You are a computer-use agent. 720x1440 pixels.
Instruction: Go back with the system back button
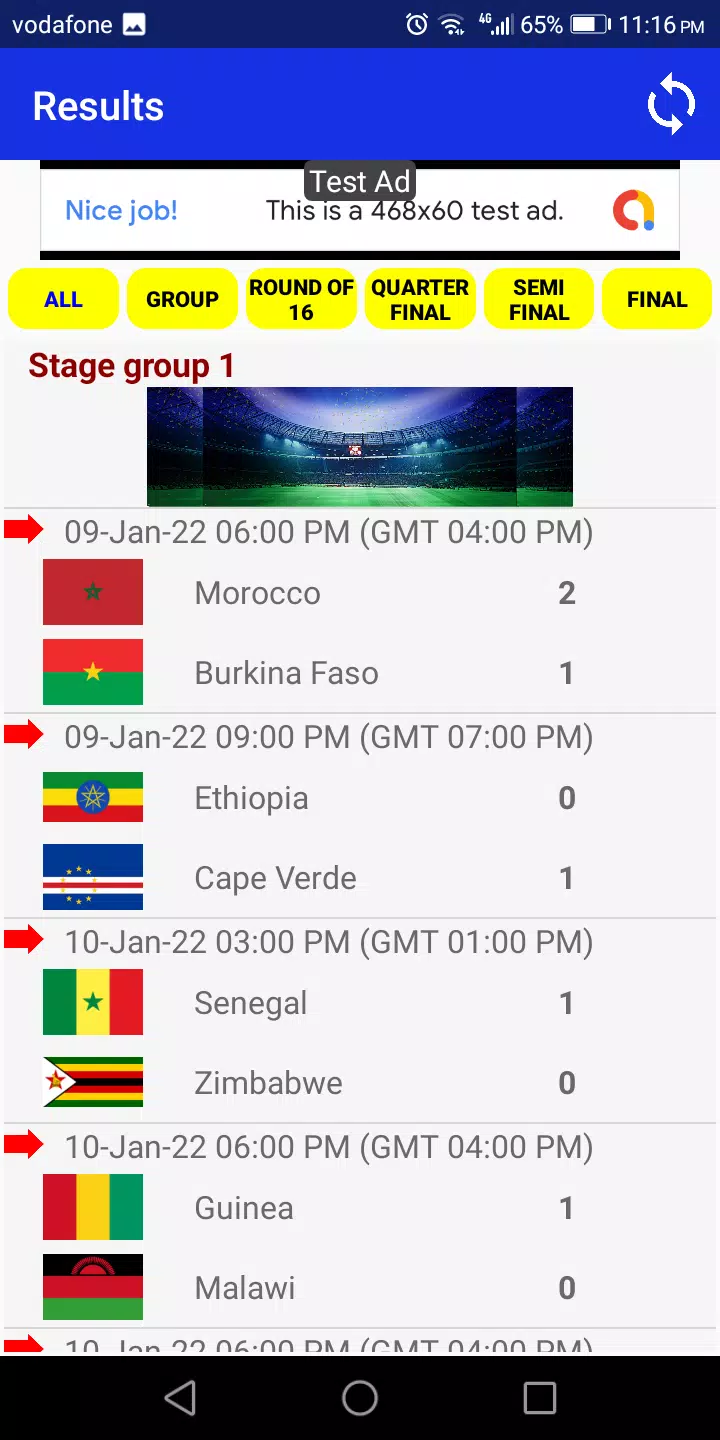[x=180, y=1398]
